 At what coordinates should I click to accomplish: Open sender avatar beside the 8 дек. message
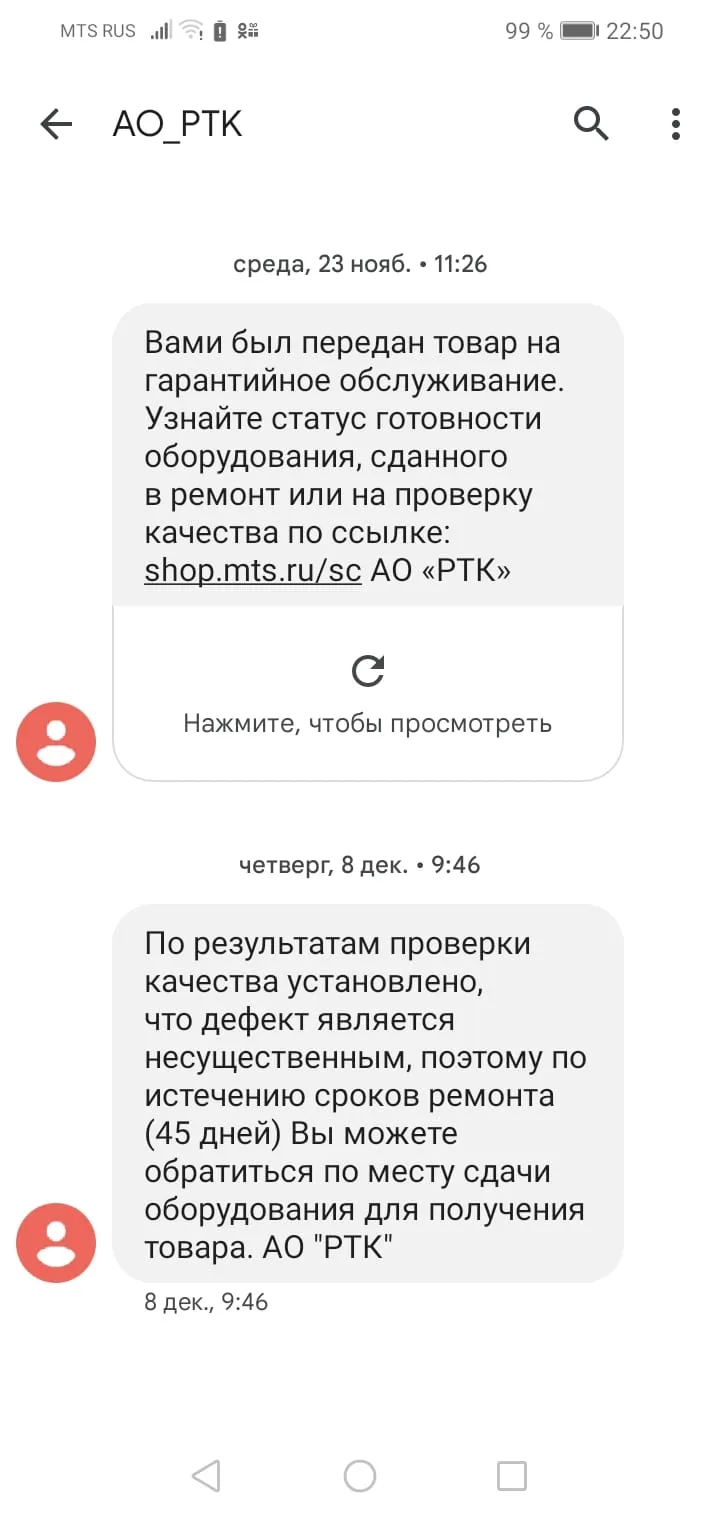click(56, 1242)
